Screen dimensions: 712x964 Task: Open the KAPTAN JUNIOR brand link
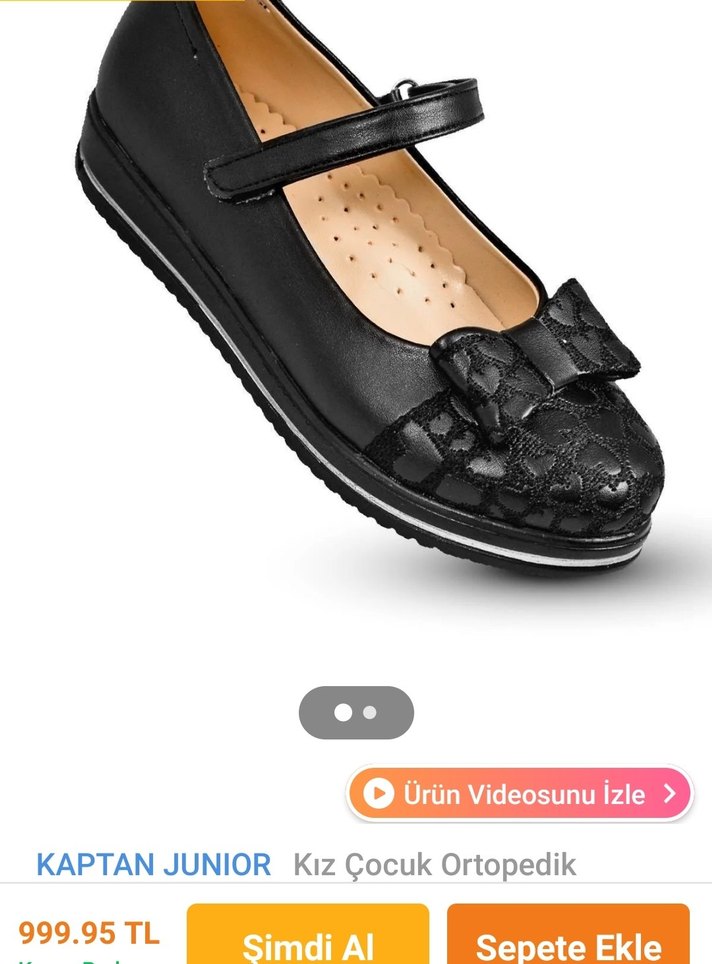click(x=153, y=865)
